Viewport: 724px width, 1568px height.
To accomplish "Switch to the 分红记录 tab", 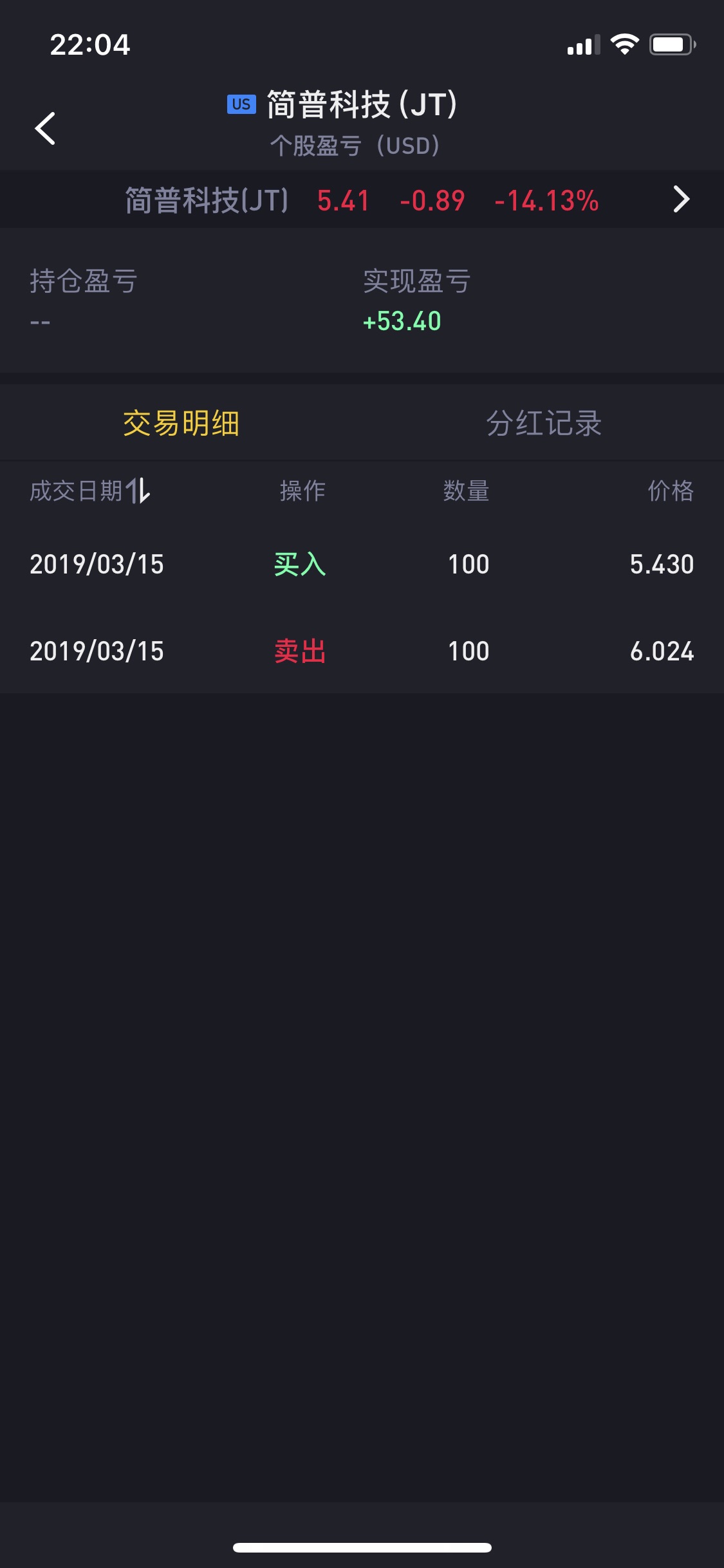I will pos(544,424).
